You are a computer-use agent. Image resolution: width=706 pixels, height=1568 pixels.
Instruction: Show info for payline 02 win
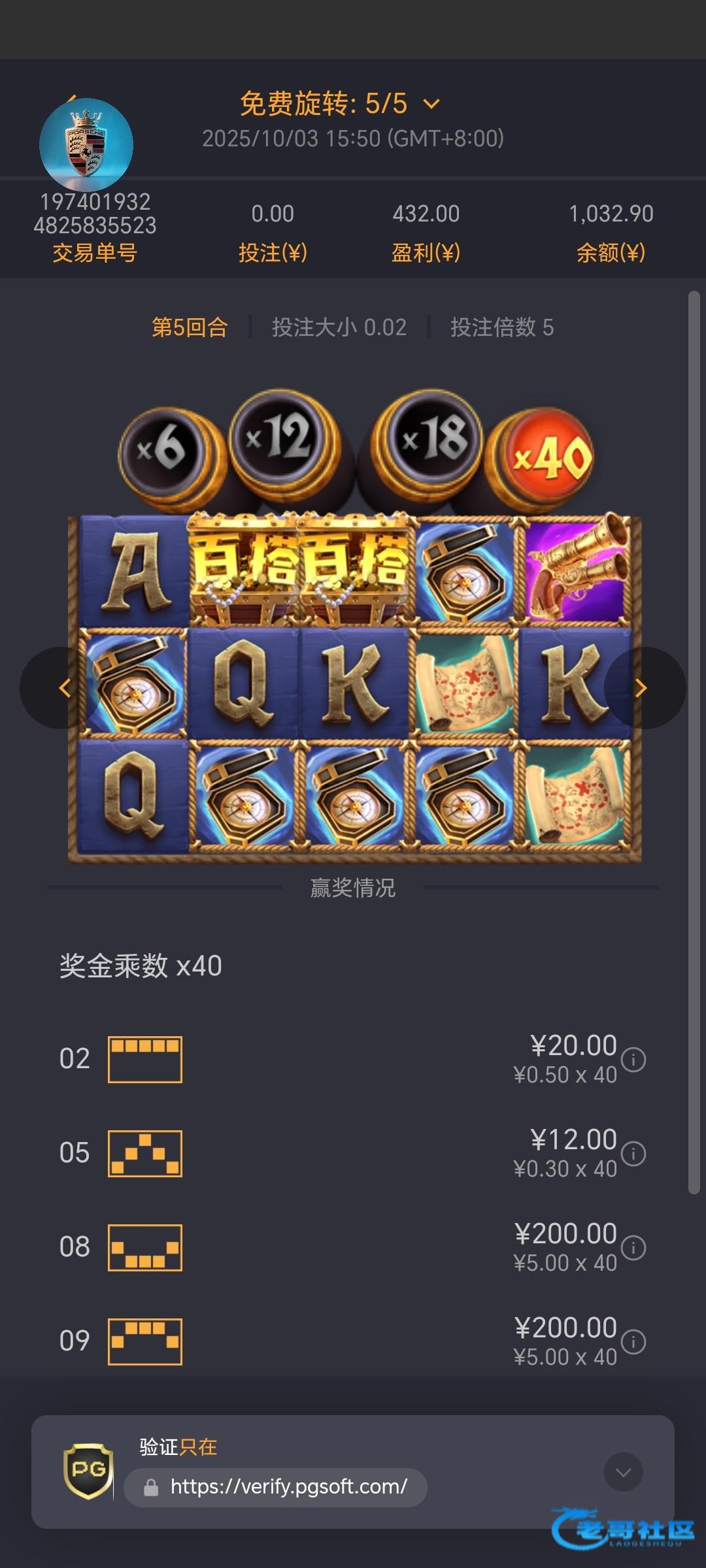tap(633, 1060)
